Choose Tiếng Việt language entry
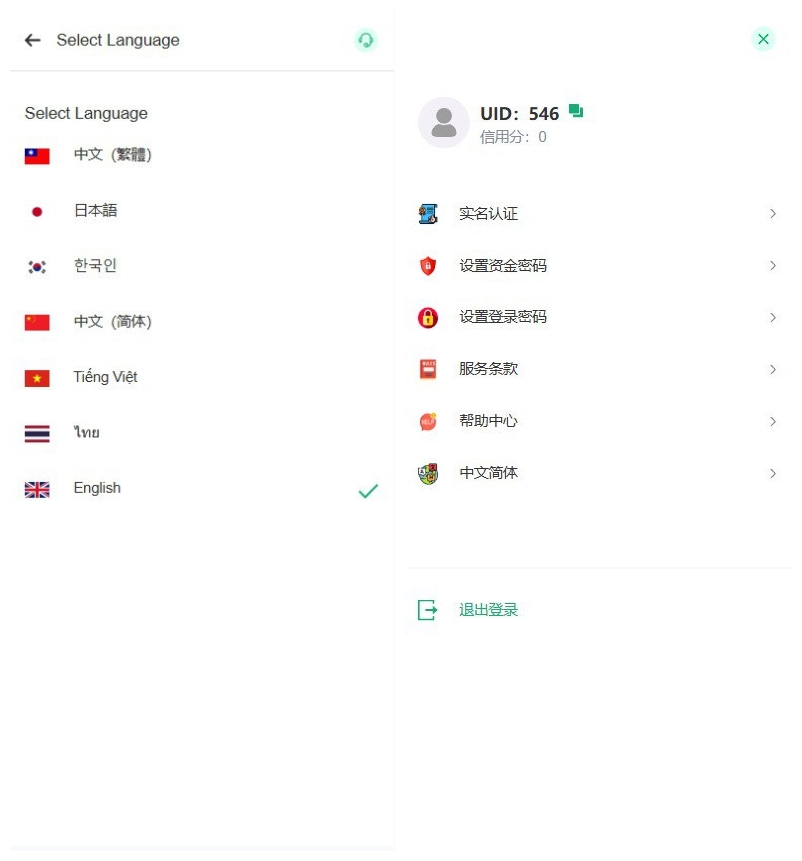Screen dimensions: 802x861 (x=104, y=377)
